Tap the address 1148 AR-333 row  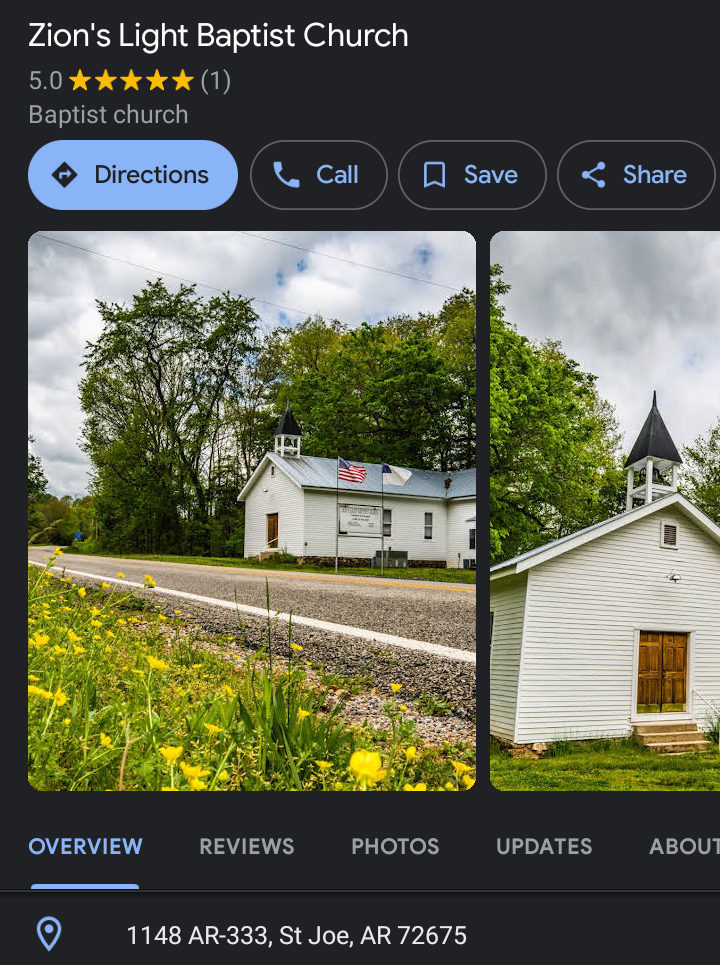(296, 936)
